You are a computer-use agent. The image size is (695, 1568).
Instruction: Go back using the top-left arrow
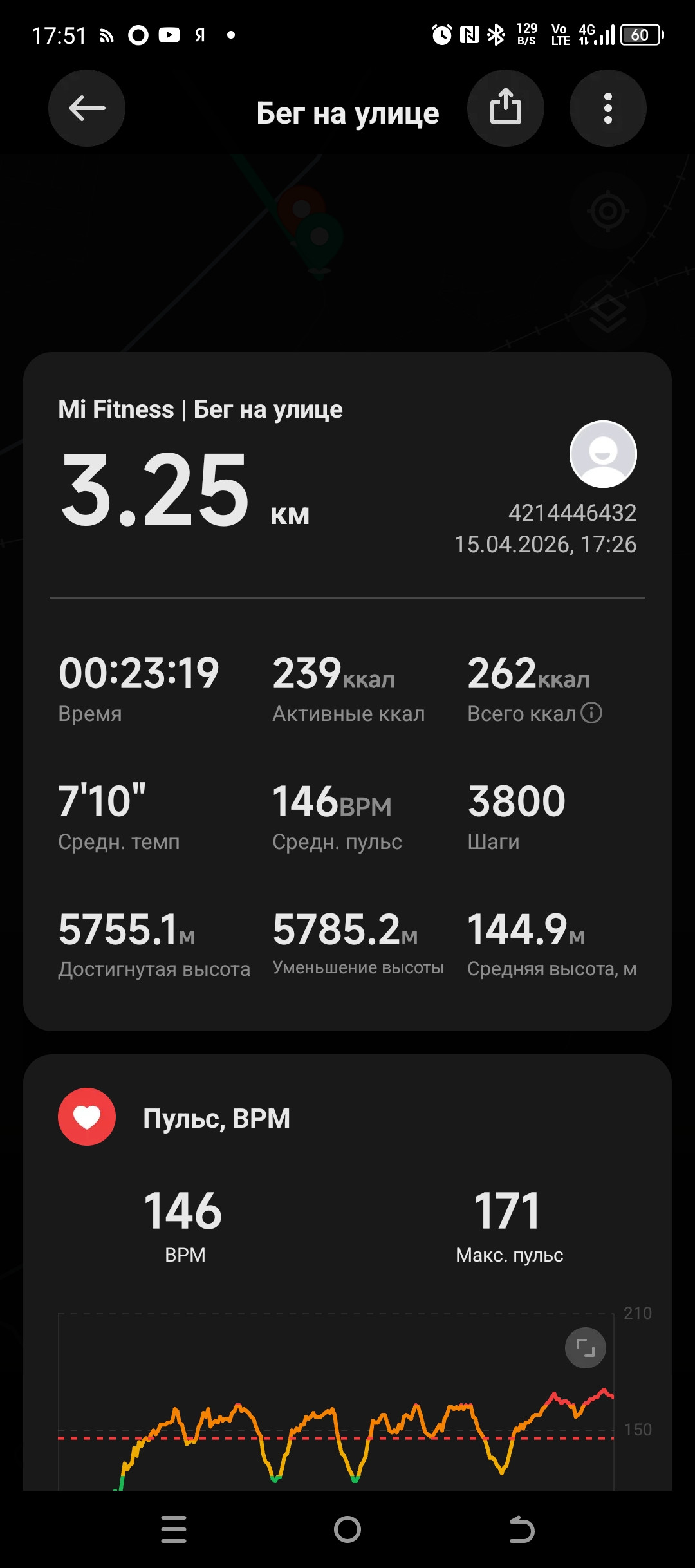tap(87, 108)
